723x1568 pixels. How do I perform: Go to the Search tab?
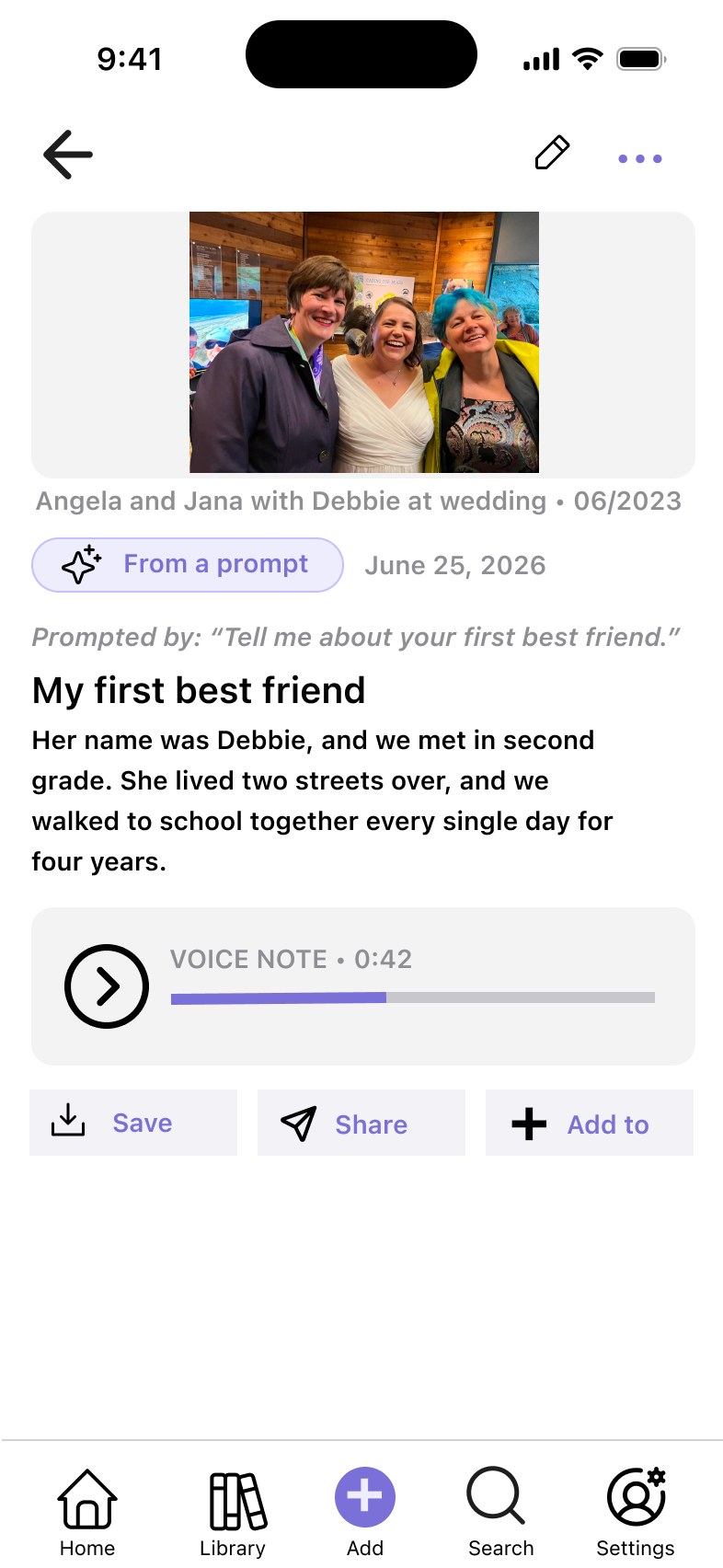(500, 1513)
